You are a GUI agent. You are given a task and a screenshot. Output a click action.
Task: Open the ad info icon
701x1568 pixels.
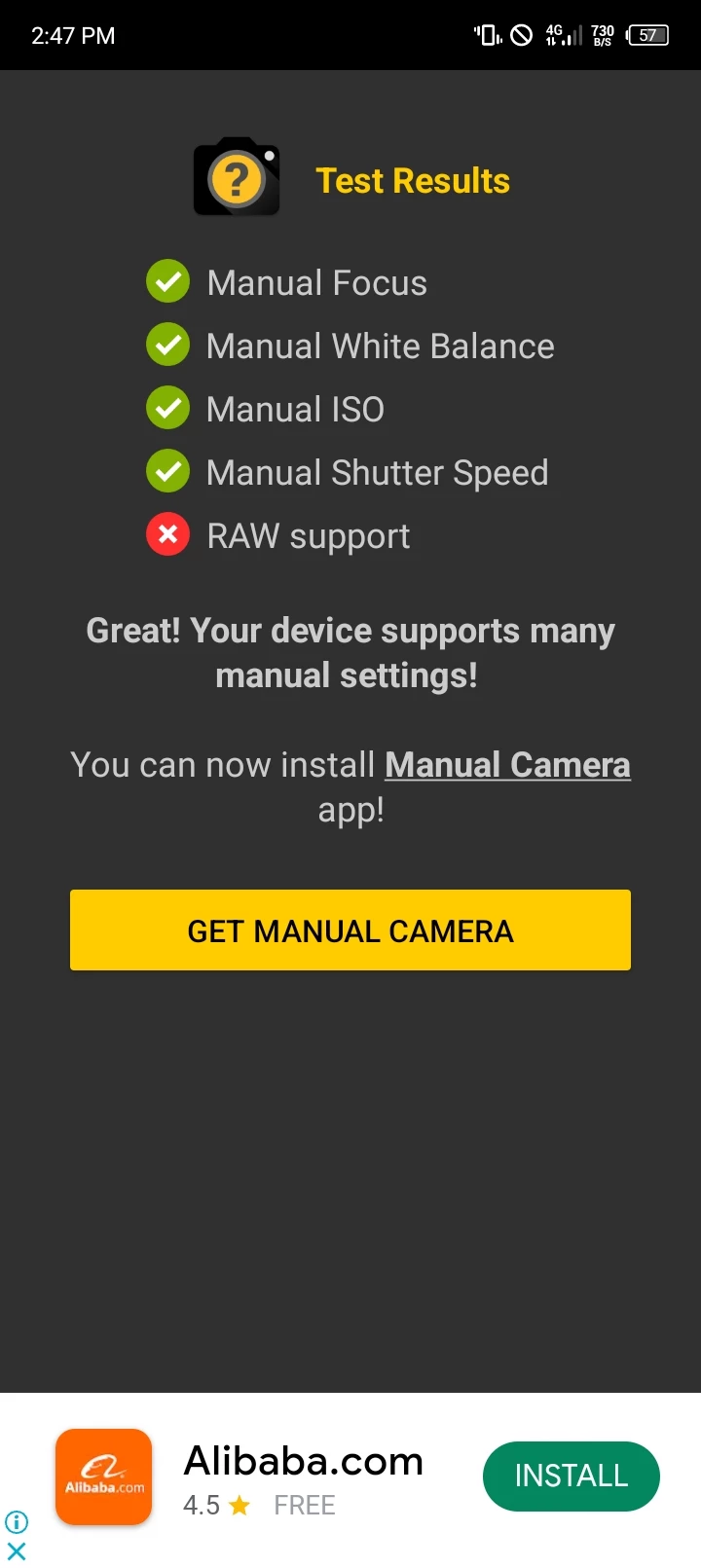[x=17, y=1521]
